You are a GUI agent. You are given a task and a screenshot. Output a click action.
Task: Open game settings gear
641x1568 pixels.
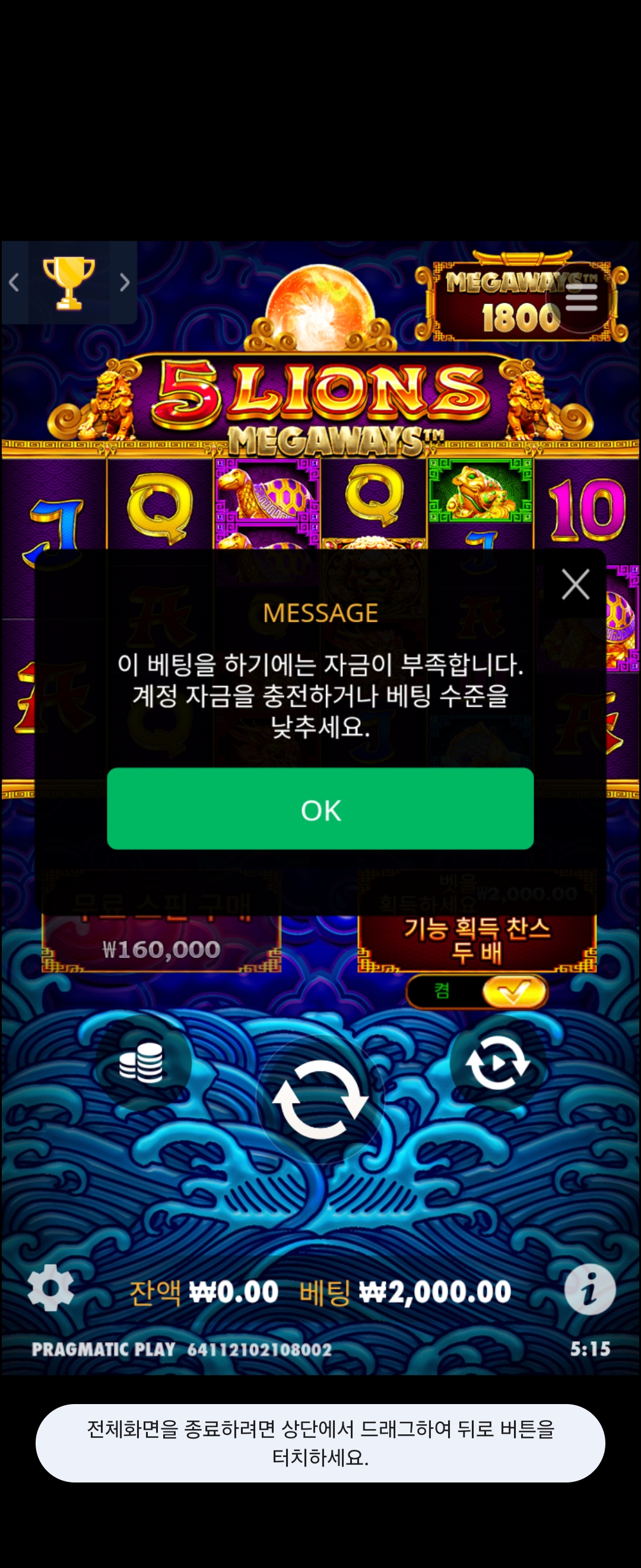click(x=50, y=1288)
